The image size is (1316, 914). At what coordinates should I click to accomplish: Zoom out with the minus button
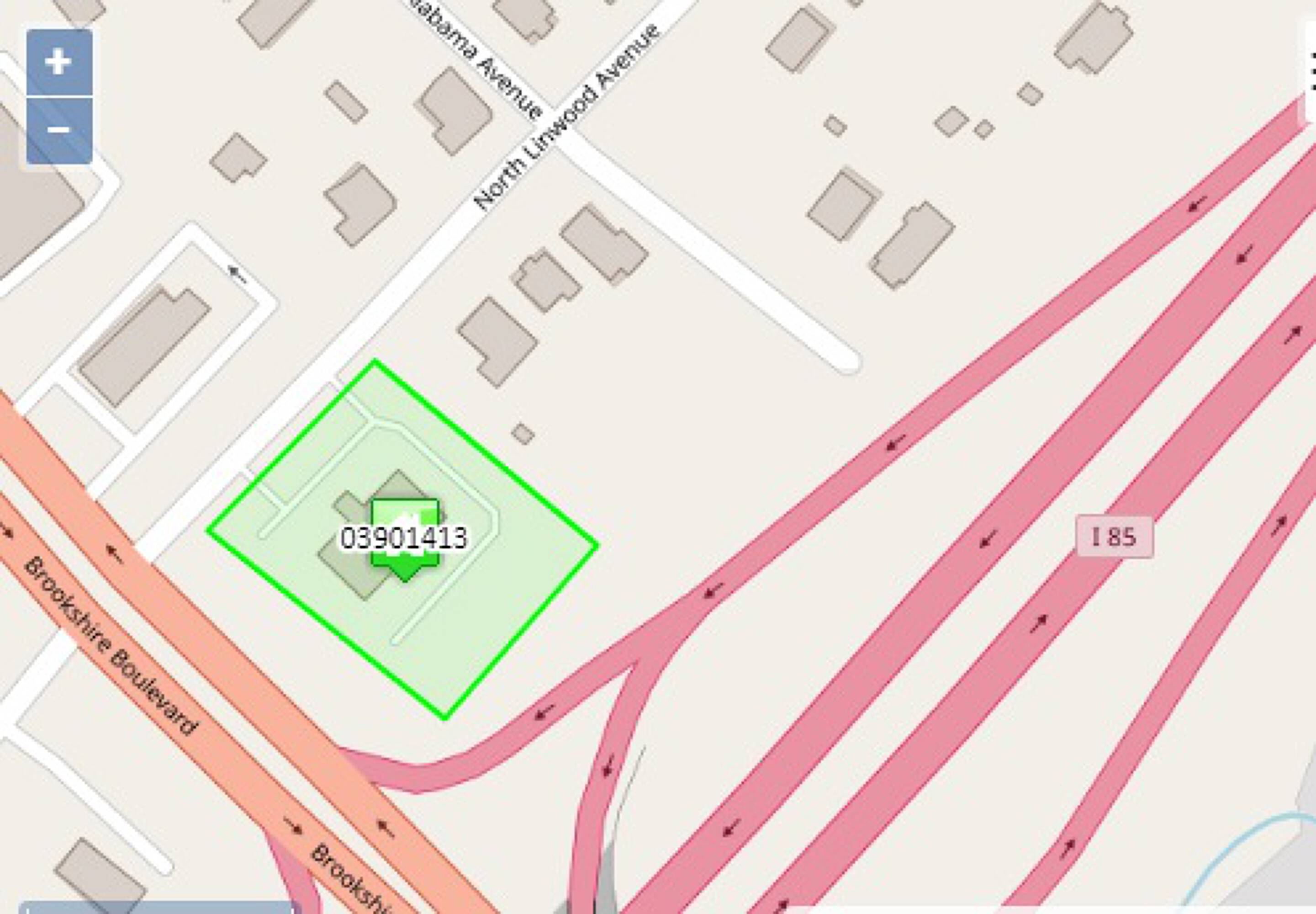59,131
